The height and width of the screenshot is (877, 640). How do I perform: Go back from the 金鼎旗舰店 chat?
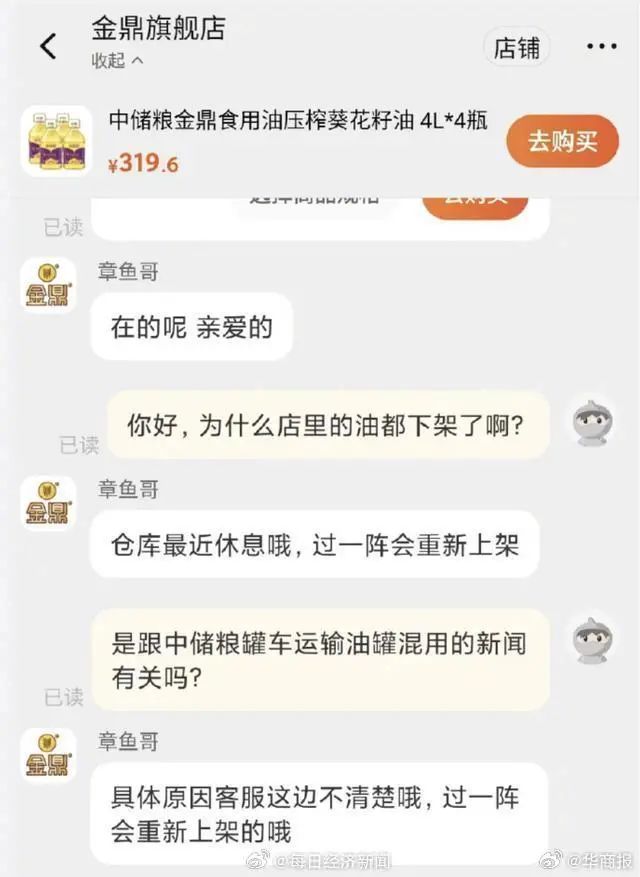(x=48, y=45)
